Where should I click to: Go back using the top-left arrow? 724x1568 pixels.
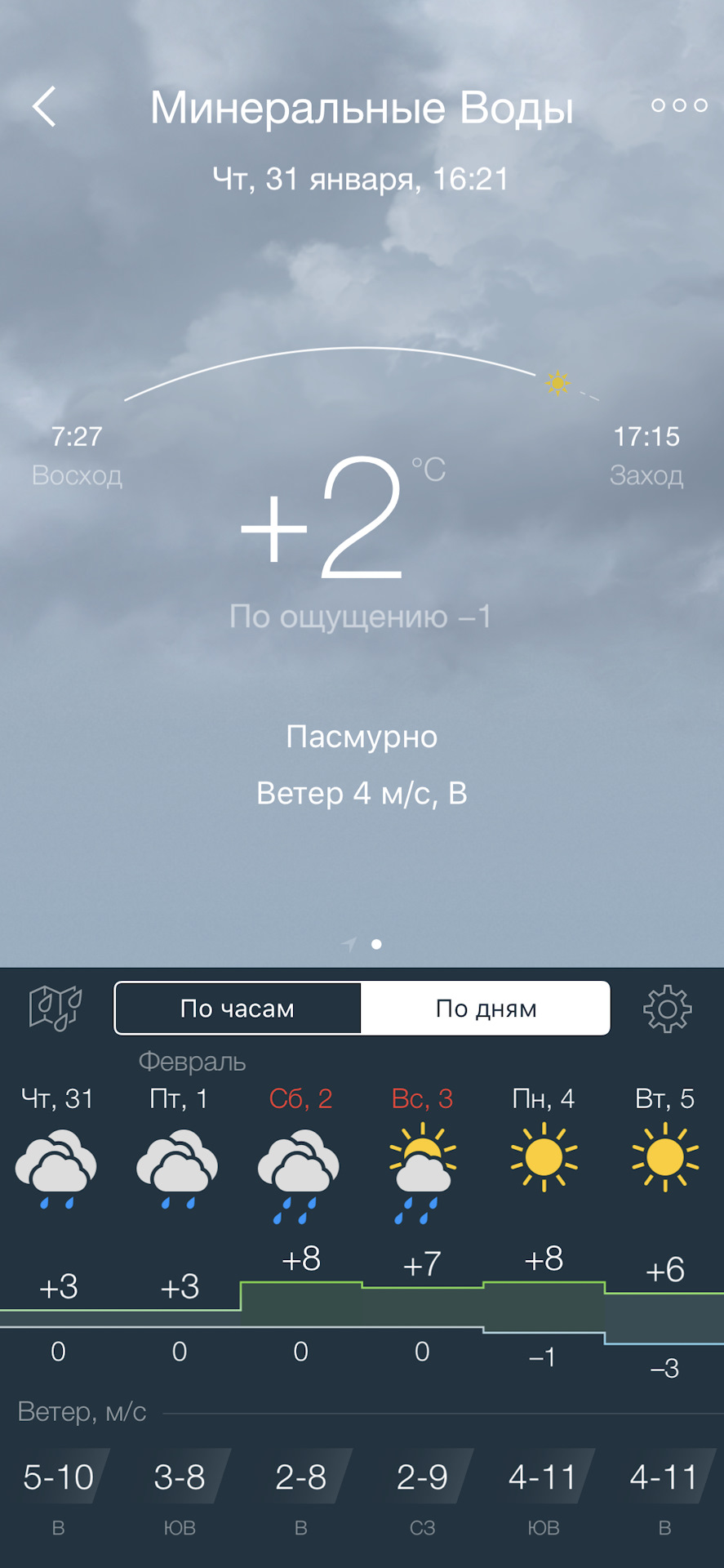tap(45, 107)
